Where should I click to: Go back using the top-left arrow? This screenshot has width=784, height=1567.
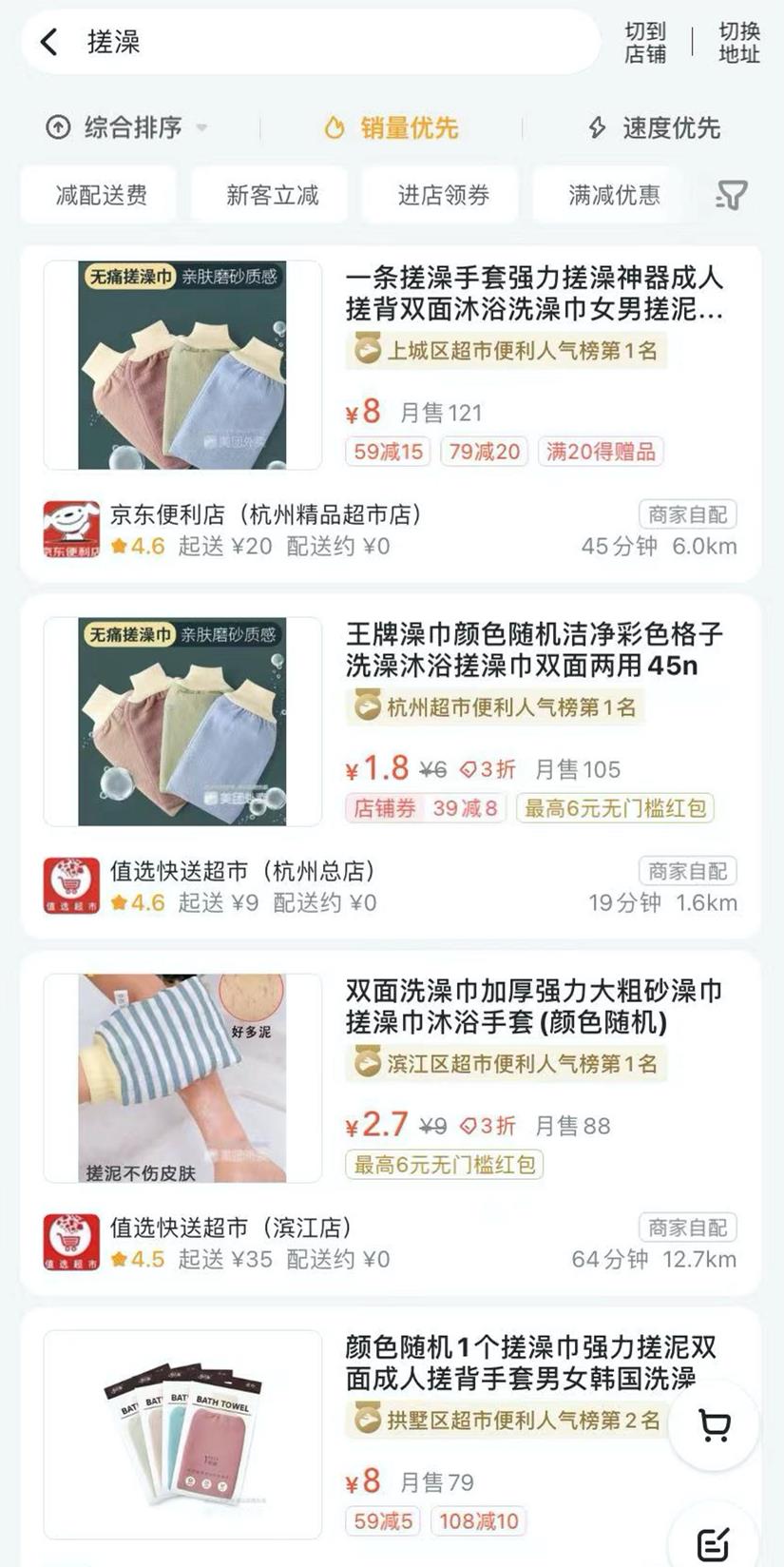tap(49, 42)
